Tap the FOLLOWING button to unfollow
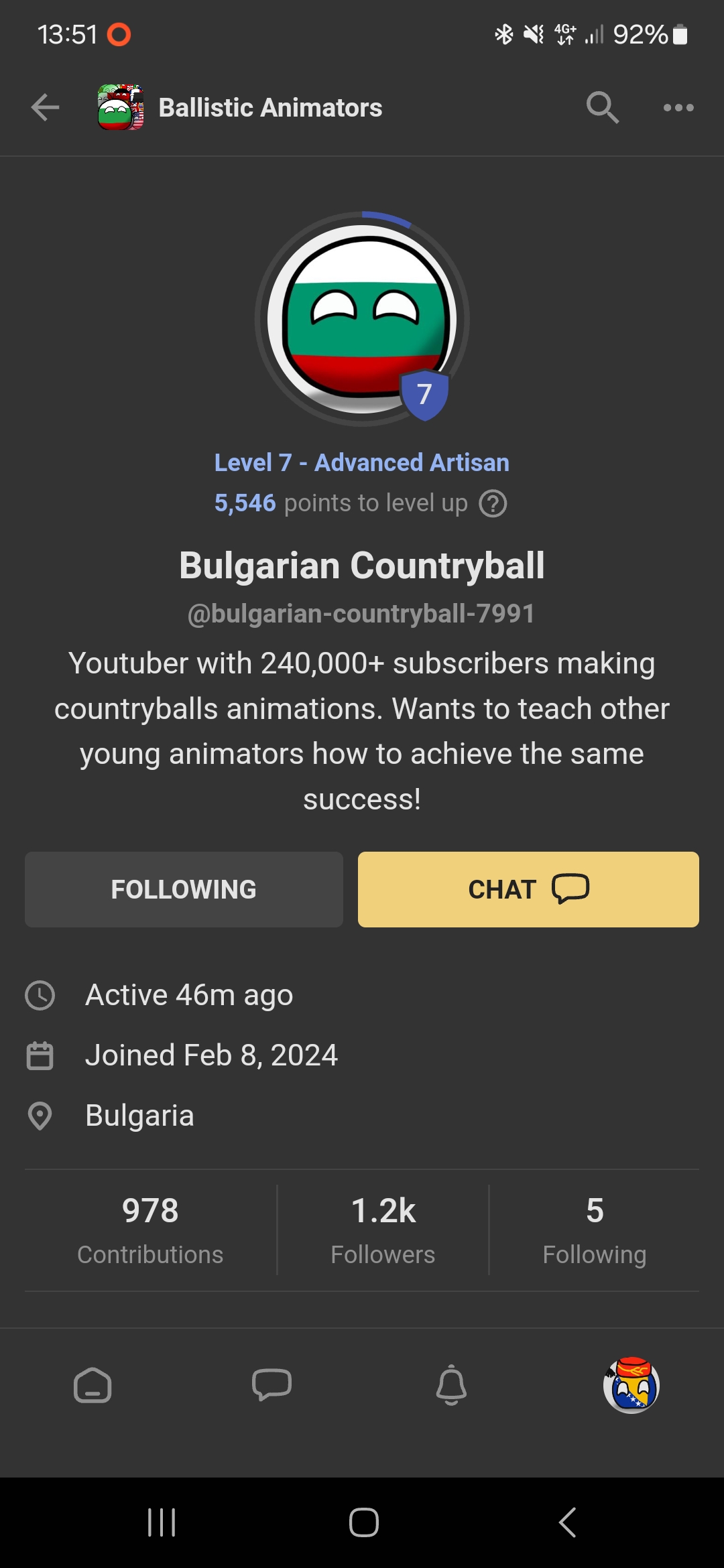 184,889
